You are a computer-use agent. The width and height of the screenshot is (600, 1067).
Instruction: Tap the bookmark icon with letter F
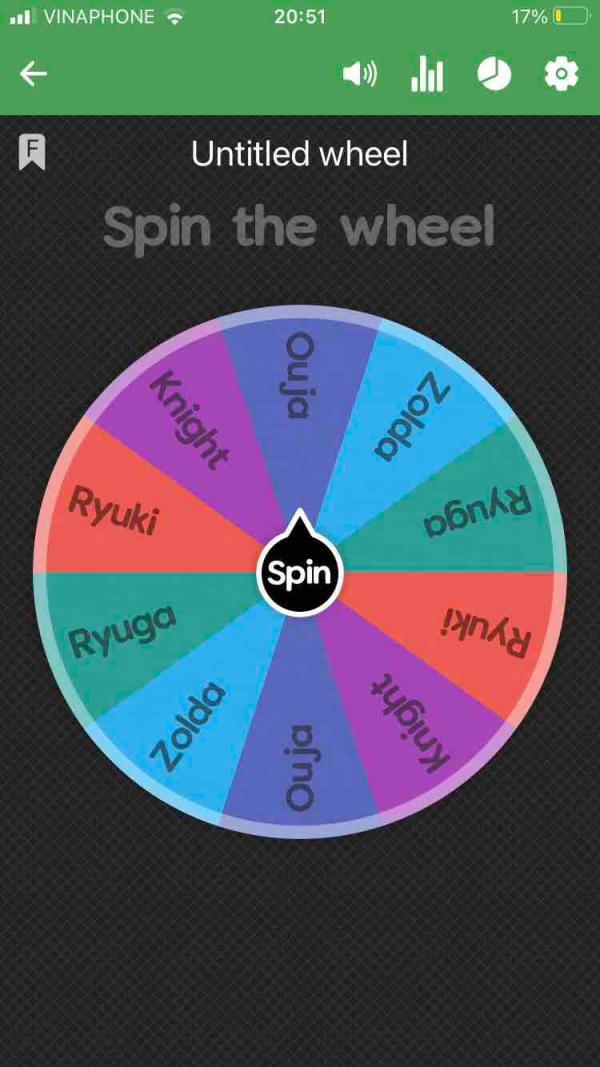click(32, 153)
